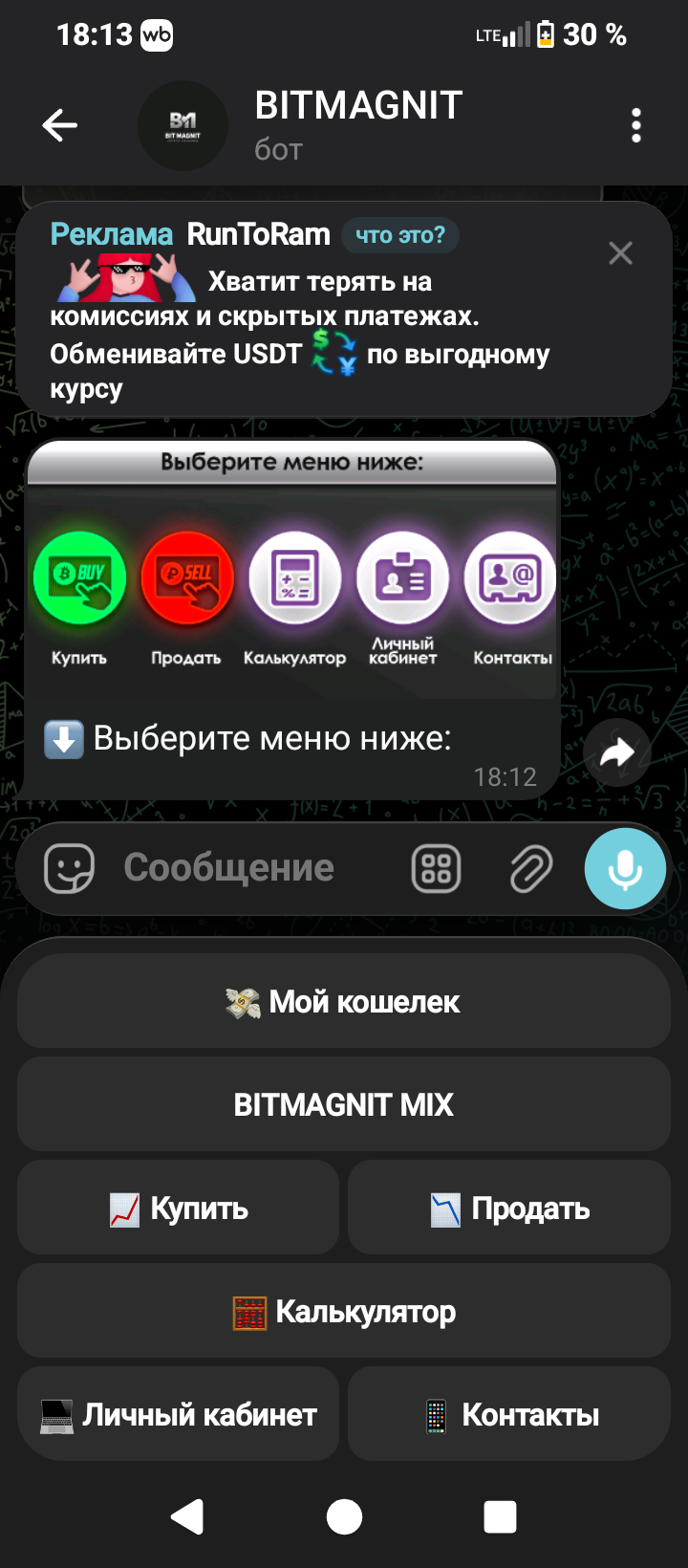Open Контакты from the bot keyboard
This screenshot has width=688, height=1568.
[x=509, y=1414]
